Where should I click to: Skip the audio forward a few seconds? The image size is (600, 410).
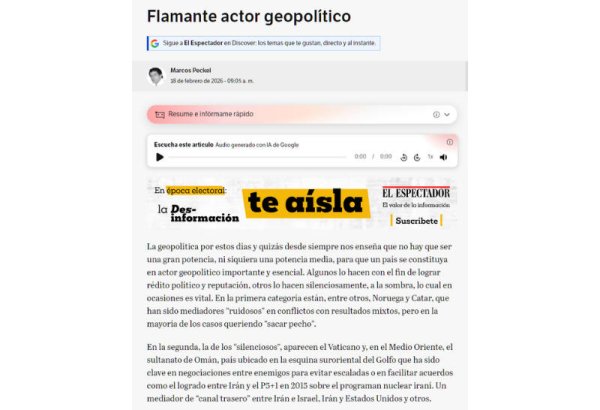[x=416, y=157]
